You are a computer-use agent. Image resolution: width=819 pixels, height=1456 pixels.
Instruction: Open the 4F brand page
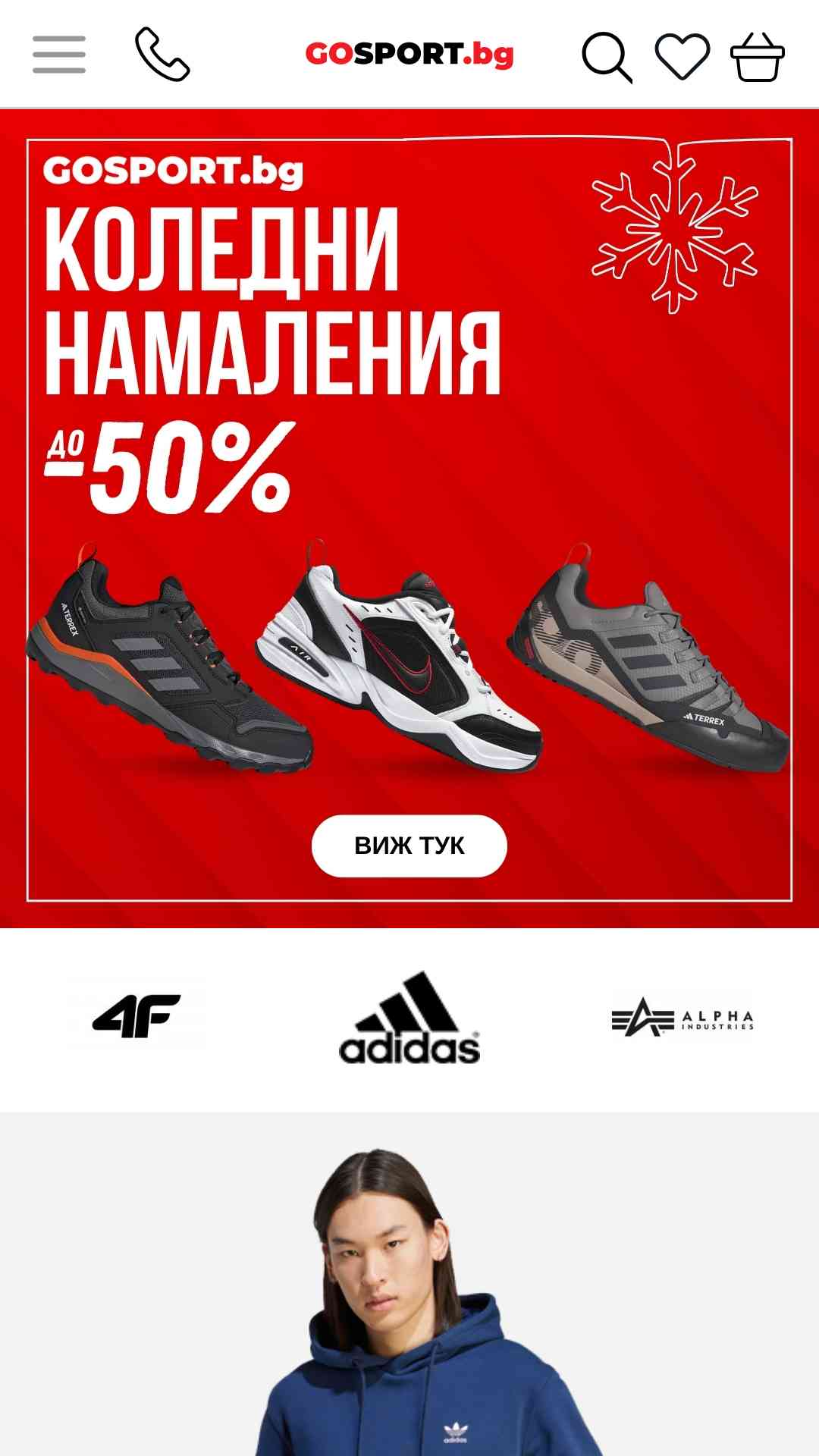pyautogui.click(x=136, y=1016)
